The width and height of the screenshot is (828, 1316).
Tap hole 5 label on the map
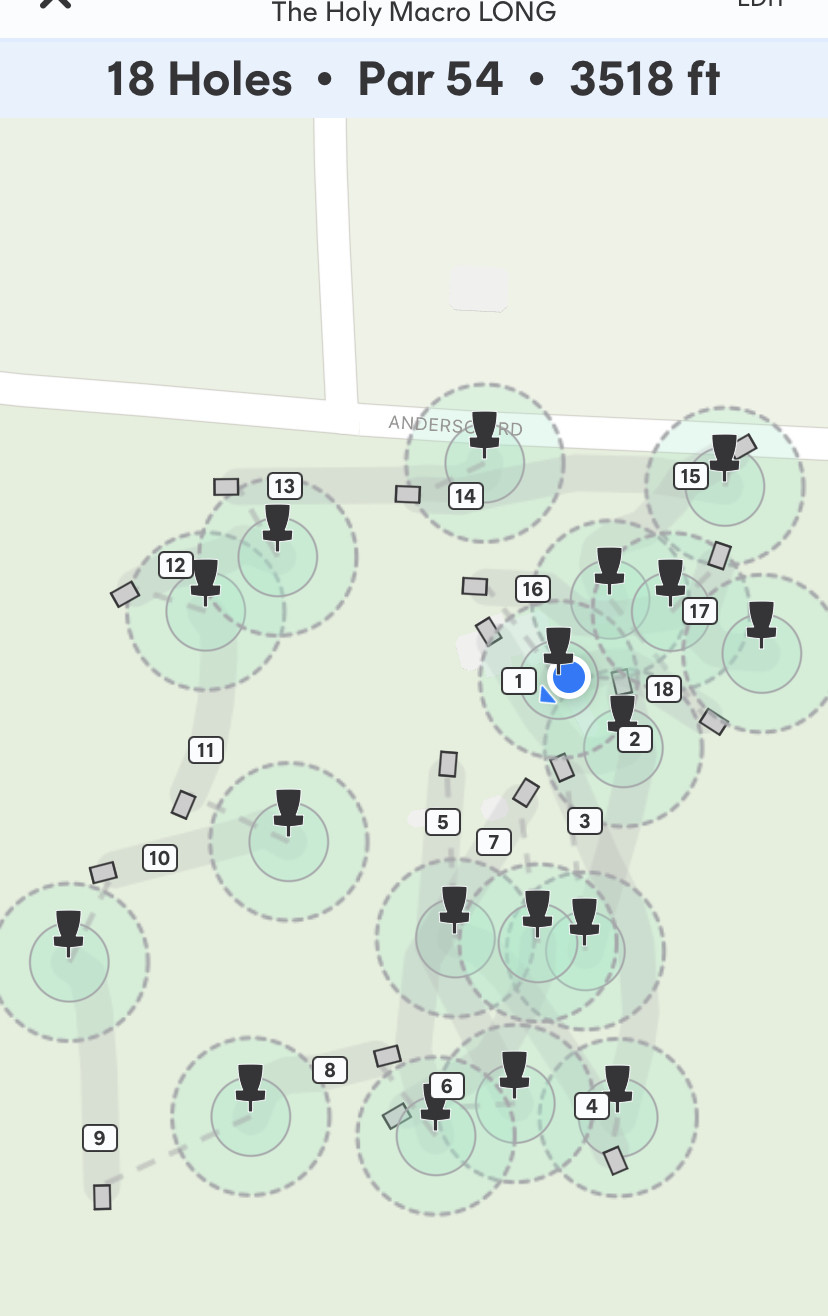[443, 822]
